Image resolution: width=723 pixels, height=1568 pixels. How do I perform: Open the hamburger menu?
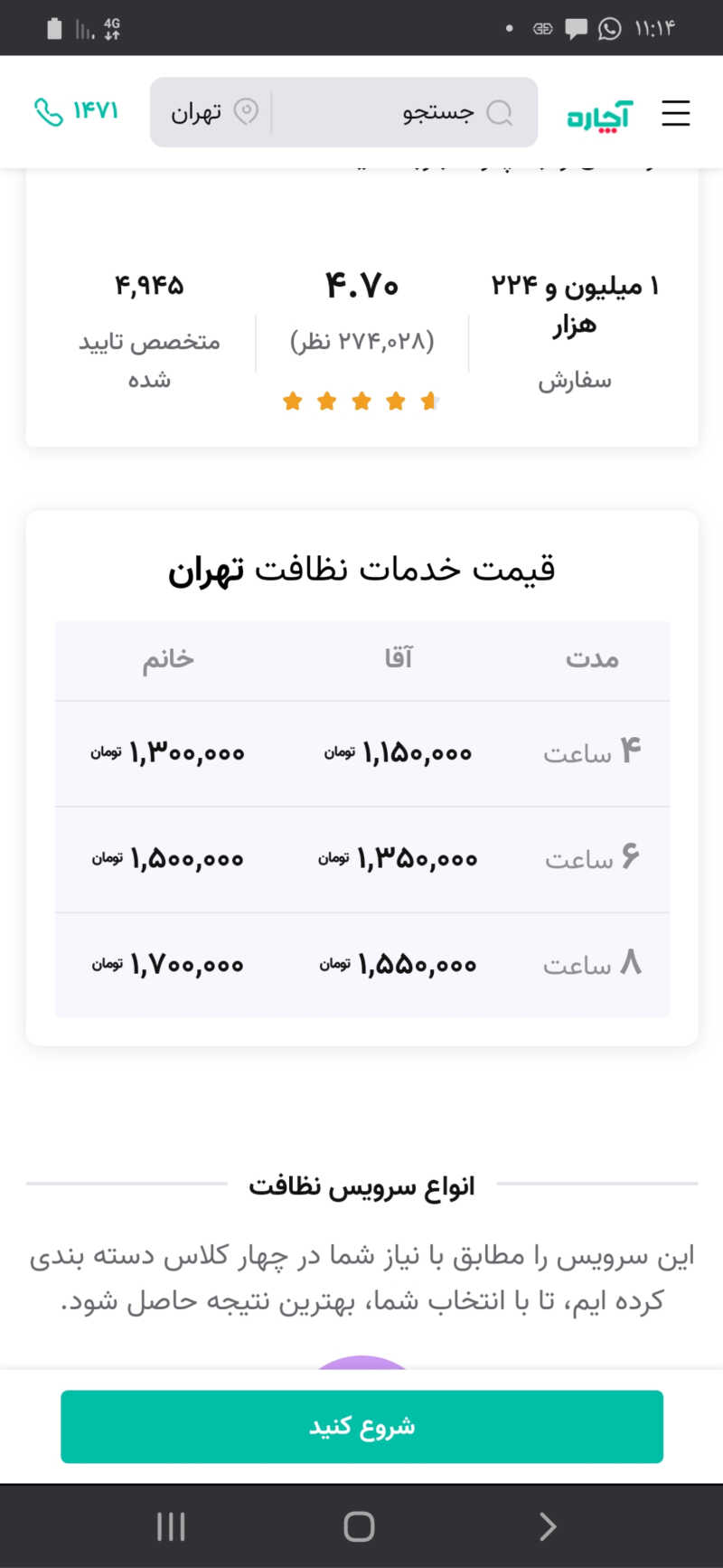click(x=675, y=113)
